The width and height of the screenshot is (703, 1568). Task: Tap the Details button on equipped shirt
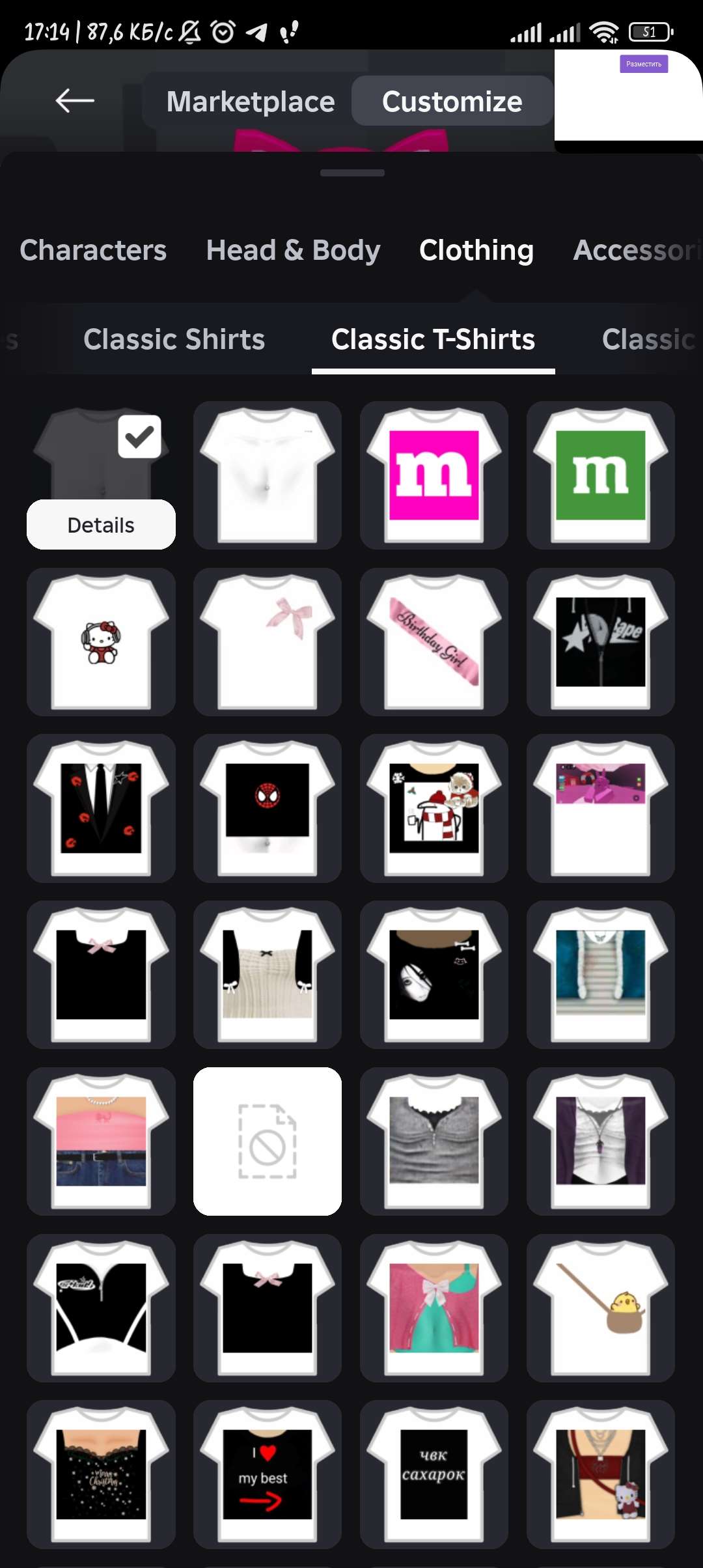click(101, 525)
